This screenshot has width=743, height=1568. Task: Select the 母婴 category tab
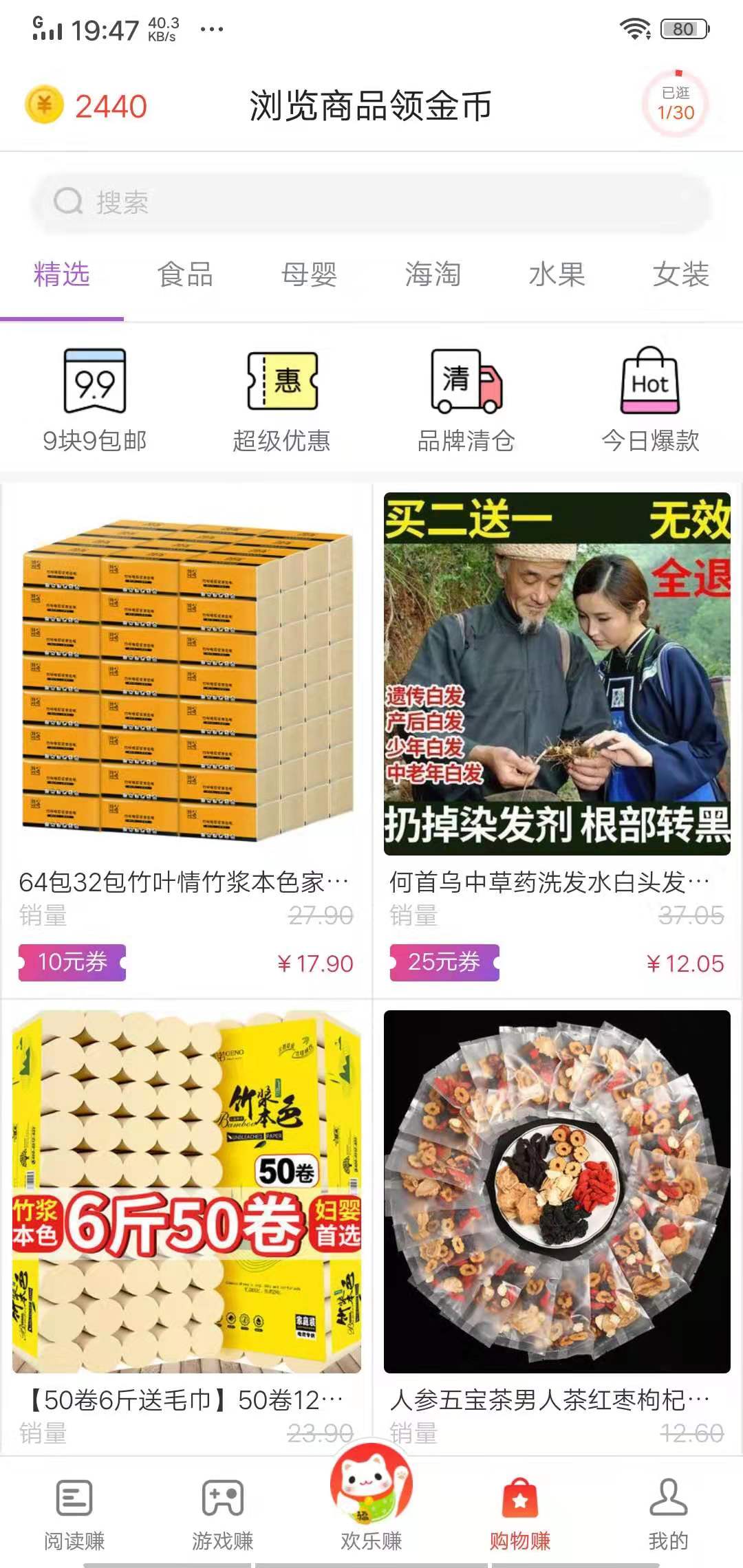pos(308,274)
